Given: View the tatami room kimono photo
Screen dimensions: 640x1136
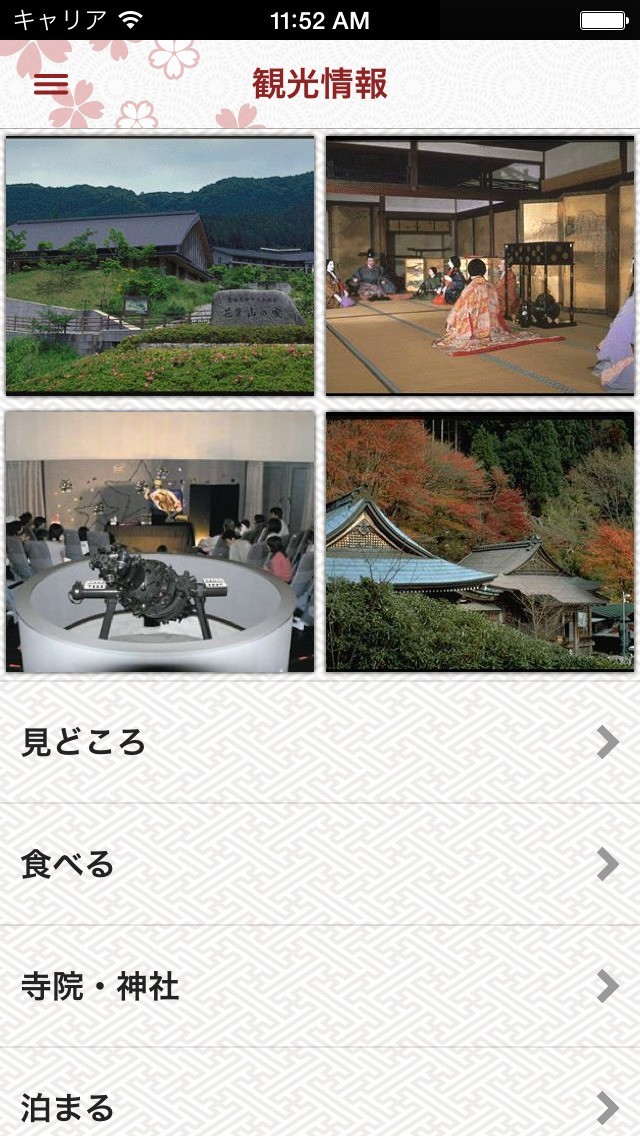Looking at the screenshot, I should (480, 266).
